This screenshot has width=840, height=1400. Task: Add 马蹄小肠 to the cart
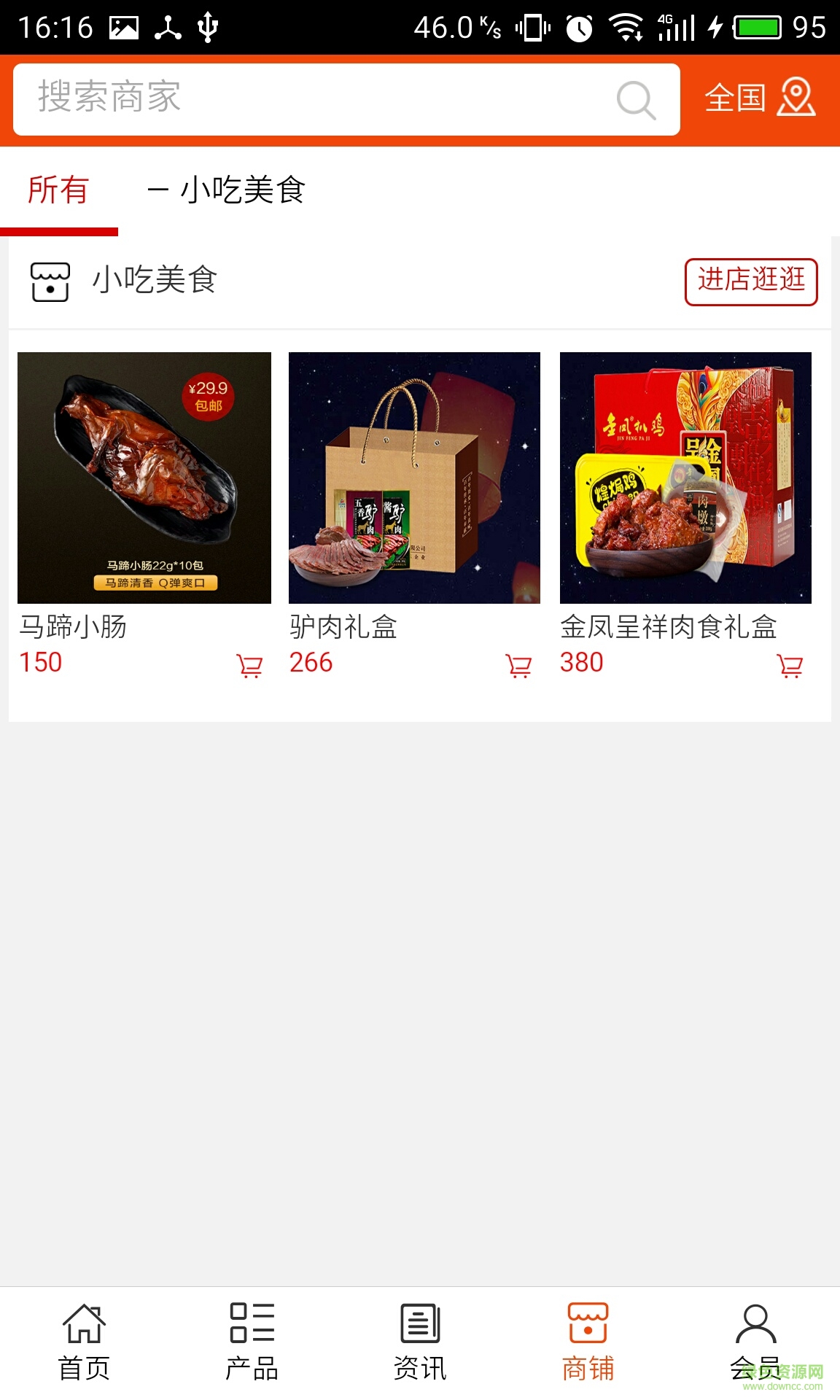[x=249, y=665]
